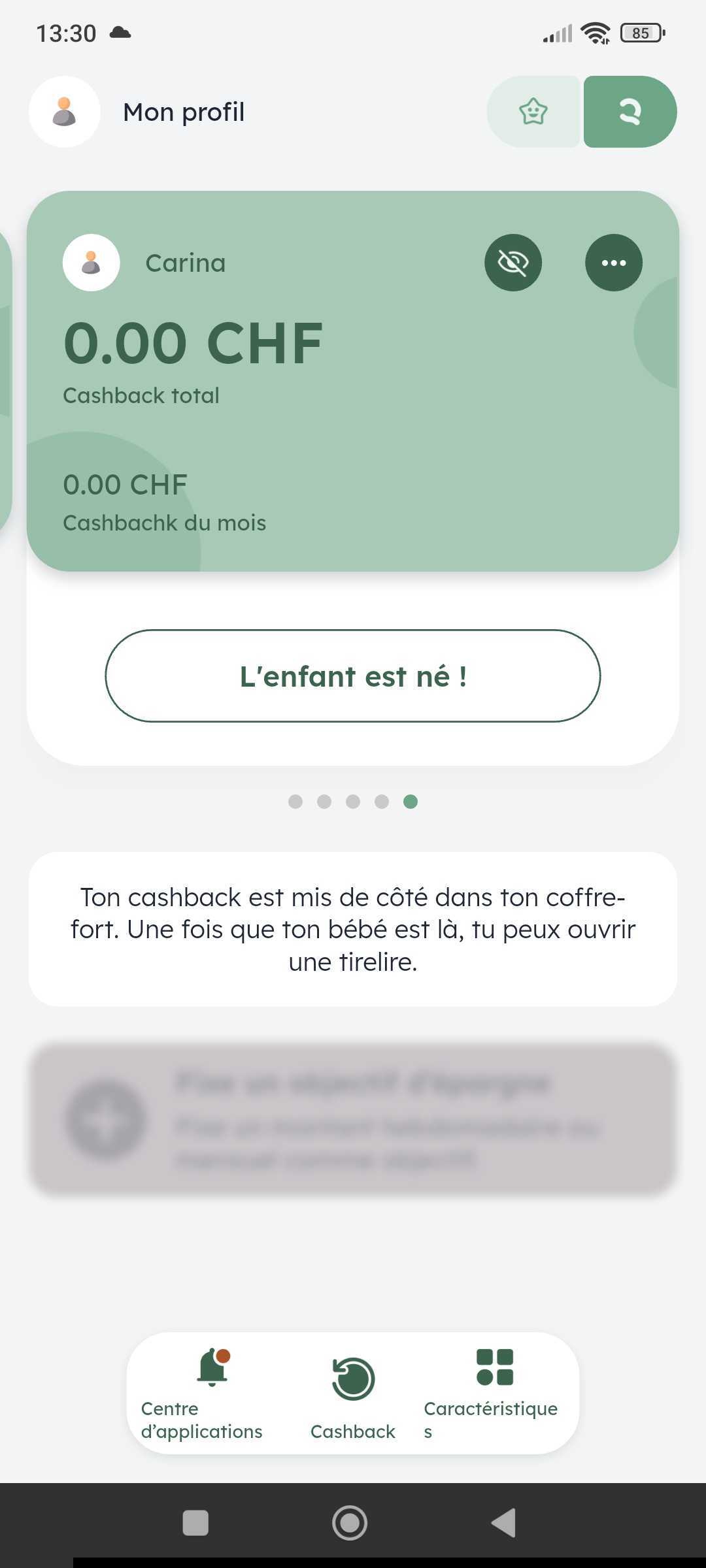Switch to the Cashback tab
Image resolution: width=706 pixels, height=1568 pixels.
353,1394
